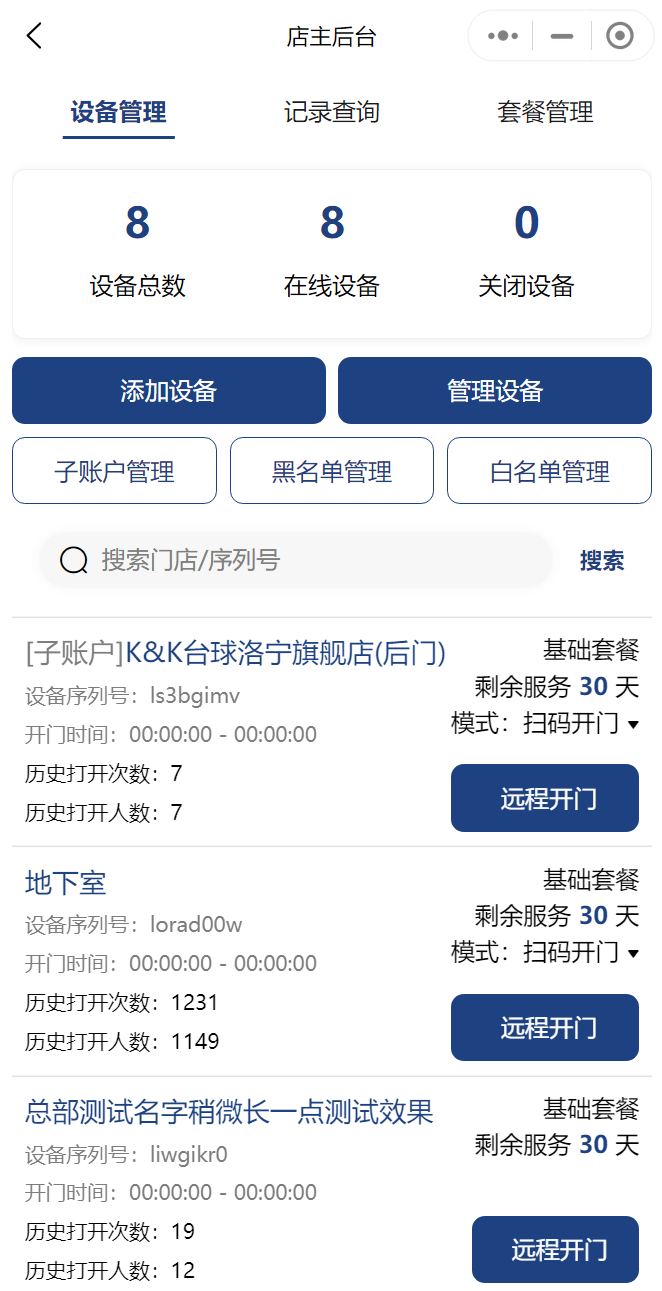Viewport: 662px width, 1291px height.
Task: Open 黑名单管理
Action: tap(332, 471)
